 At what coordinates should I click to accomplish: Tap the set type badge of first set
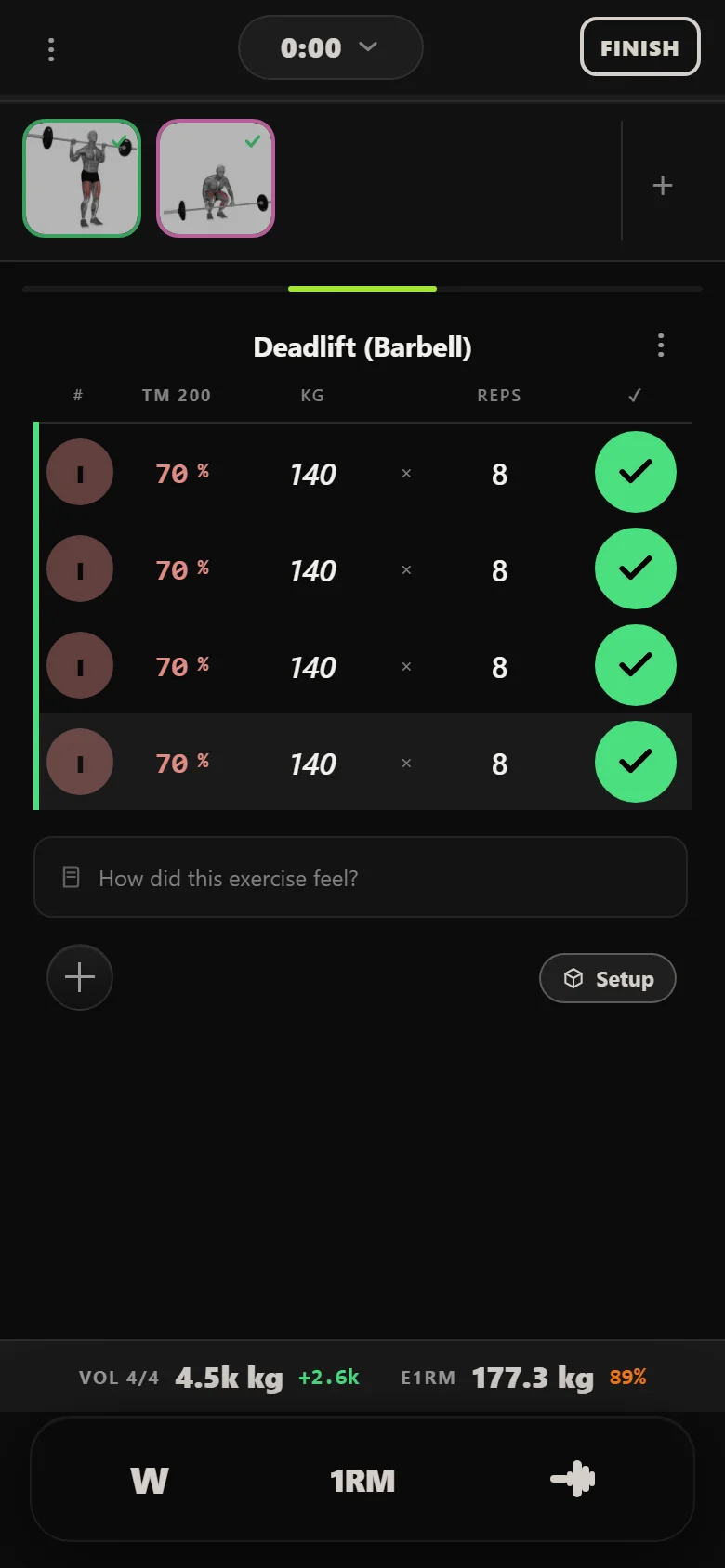click(80, 472)
